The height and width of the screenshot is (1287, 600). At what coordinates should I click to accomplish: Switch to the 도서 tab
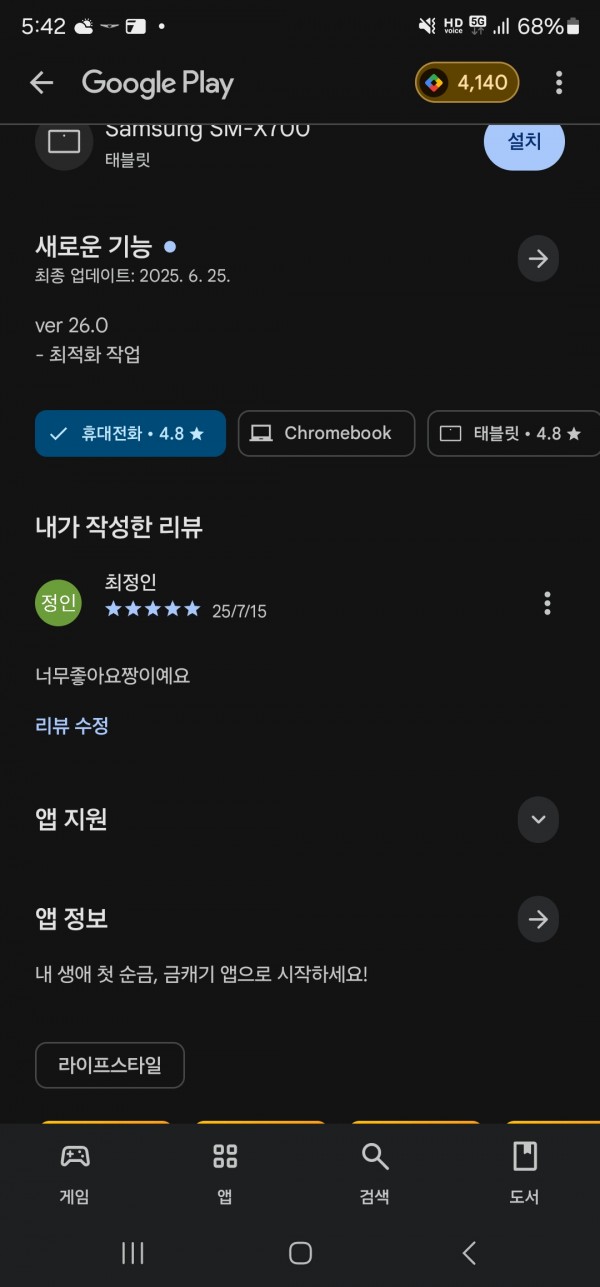(525, 1174)
